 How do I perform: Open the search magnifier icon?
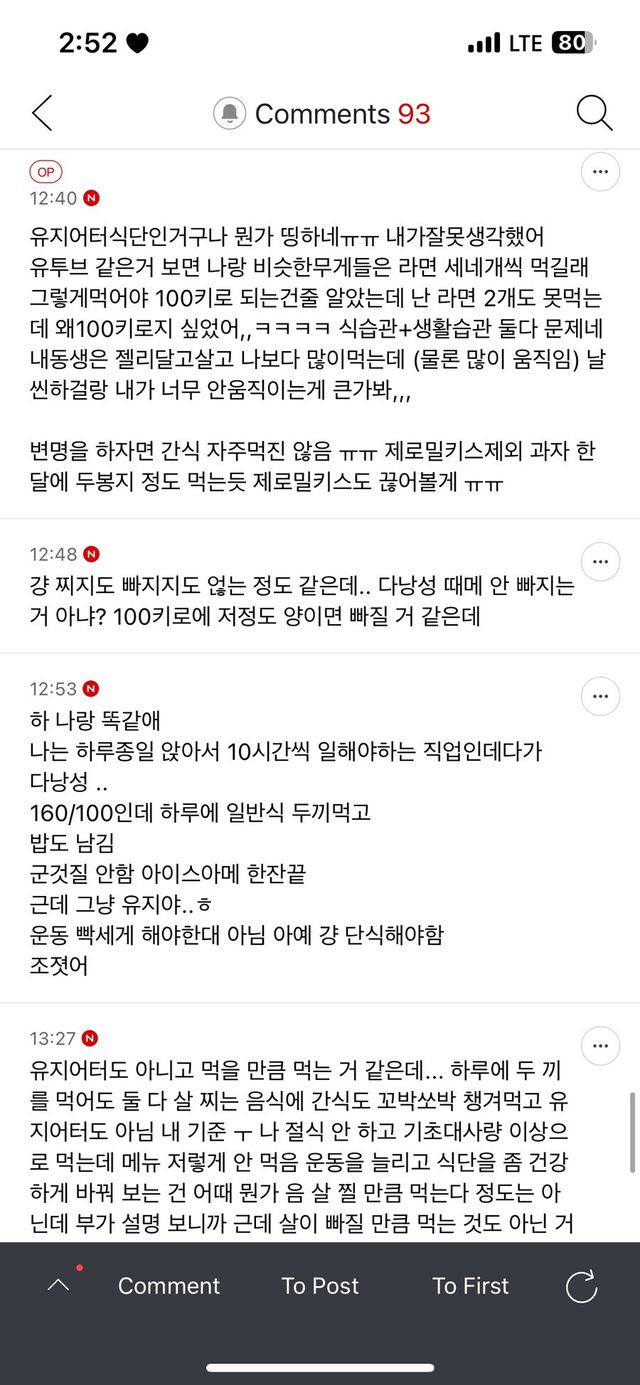click(594, 113)
